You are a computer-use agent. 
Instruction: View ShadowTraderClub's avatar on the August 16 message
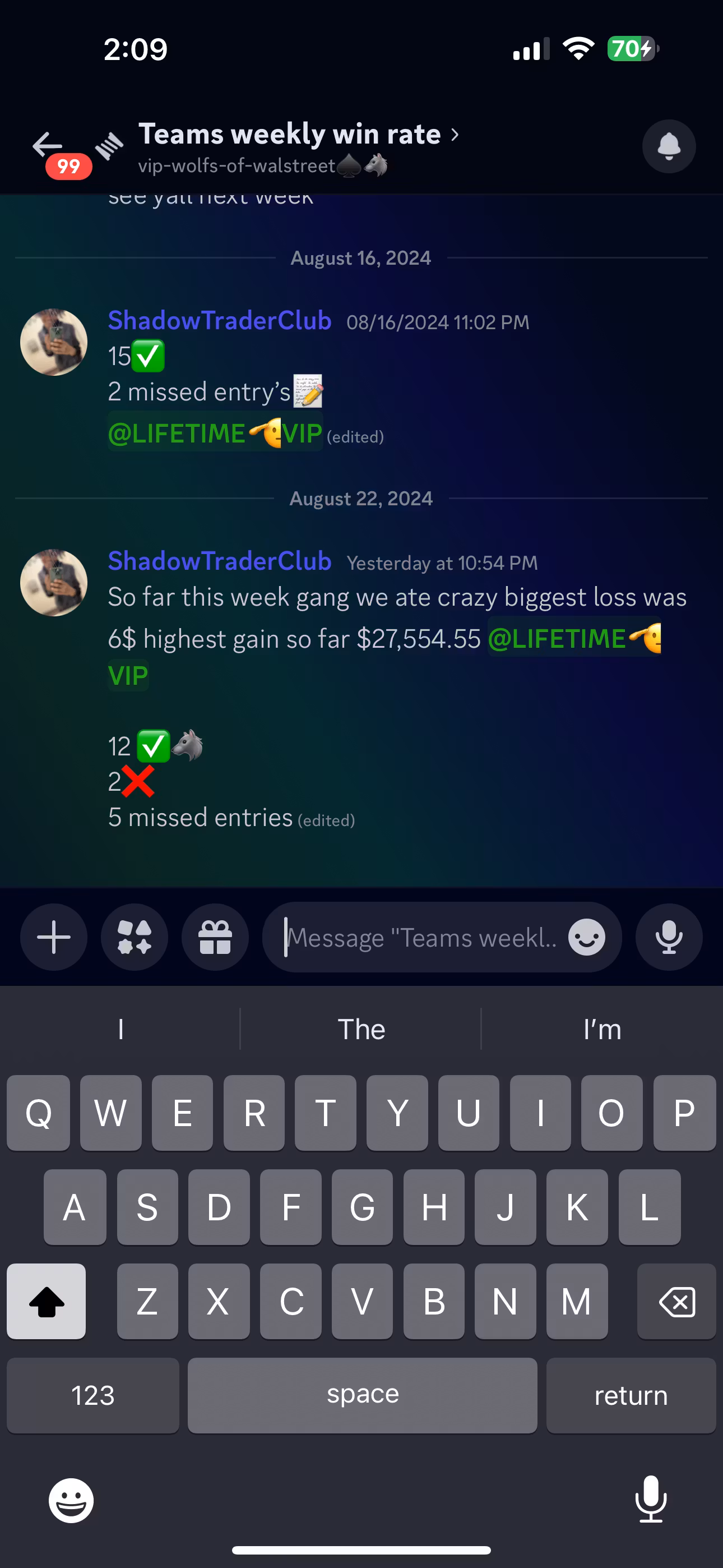pos(54,342)
